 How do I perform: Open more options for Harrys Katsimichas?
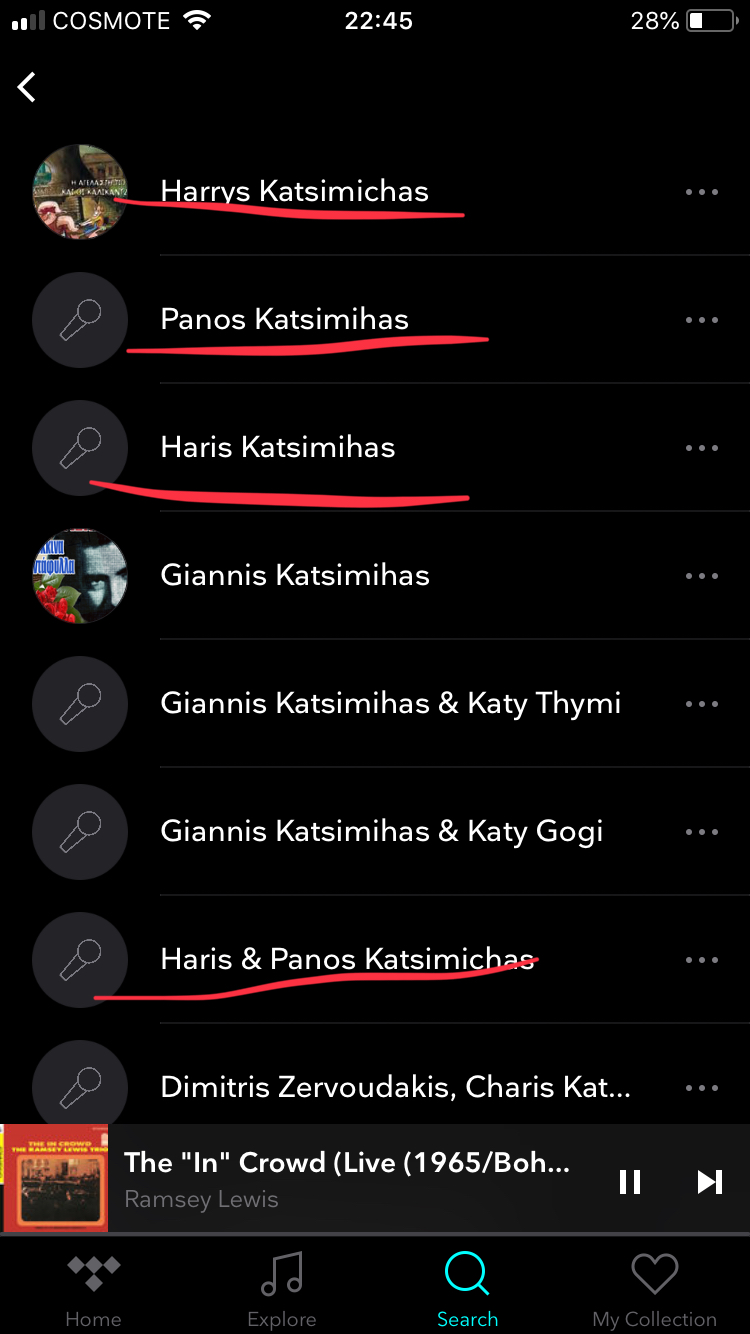(x=702, y=192)
